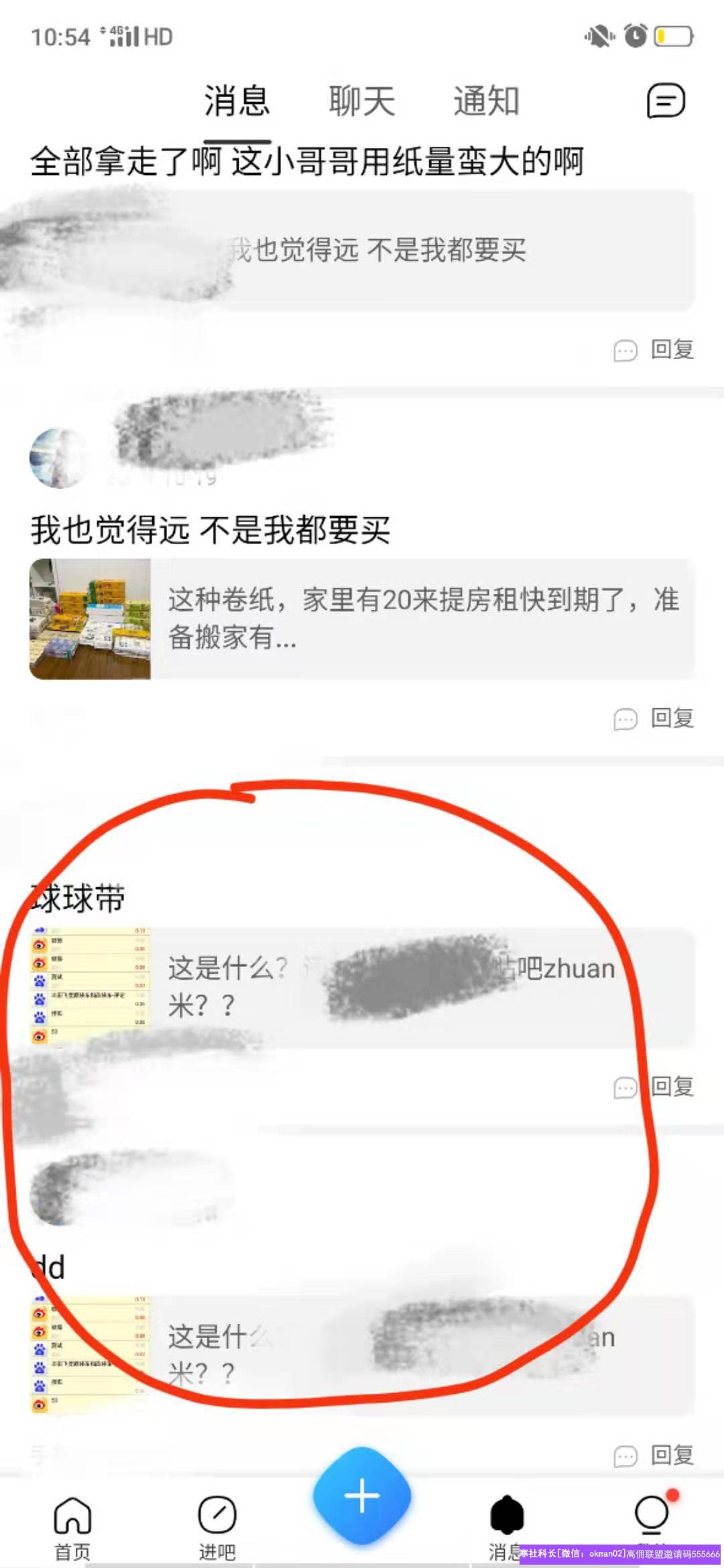Screen dimensions: 724x1568
Task: Open the message icon at top right
Action: tap(665, 101)
